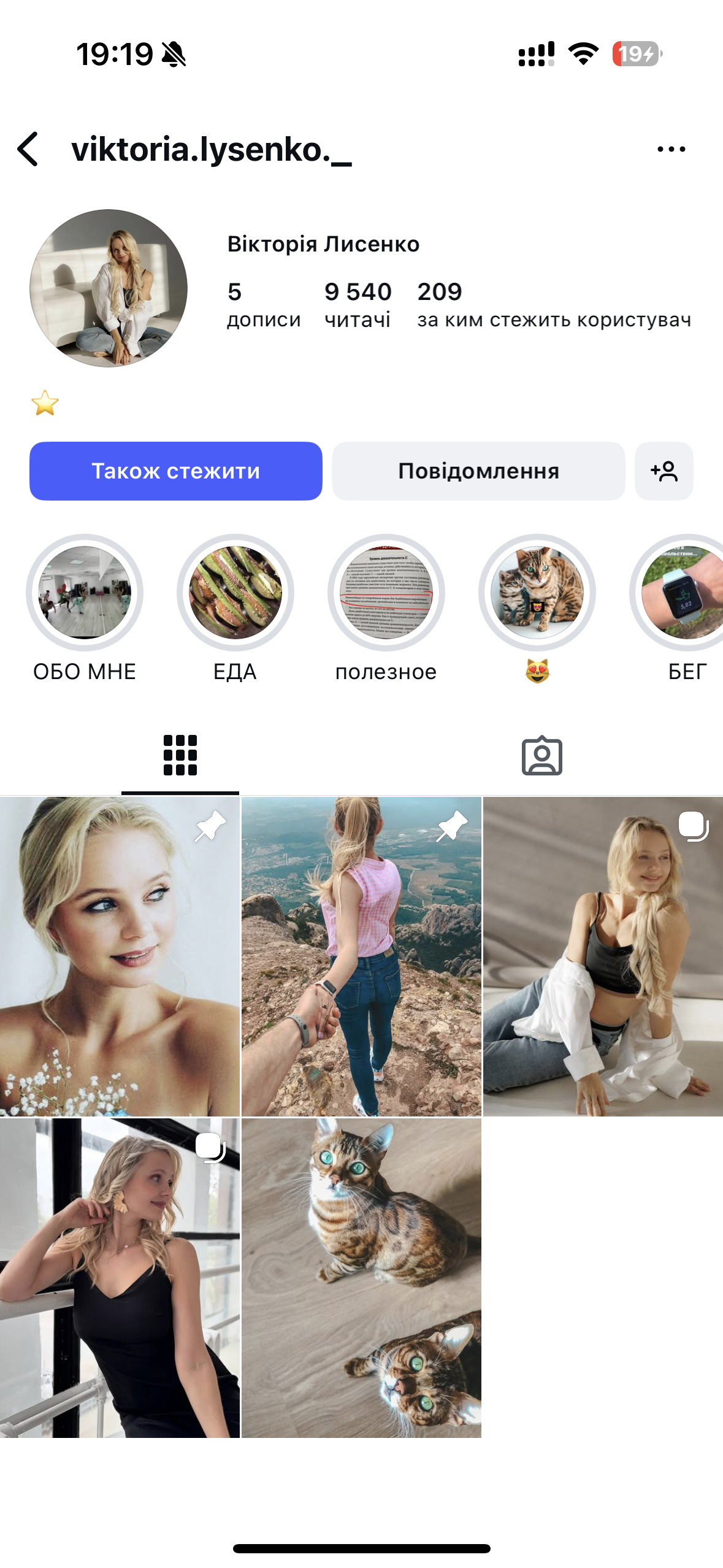Open the 'ОБО МНЕ' story highlight
Viewport: 723px width, 1568px height.
tap(85, 593)
